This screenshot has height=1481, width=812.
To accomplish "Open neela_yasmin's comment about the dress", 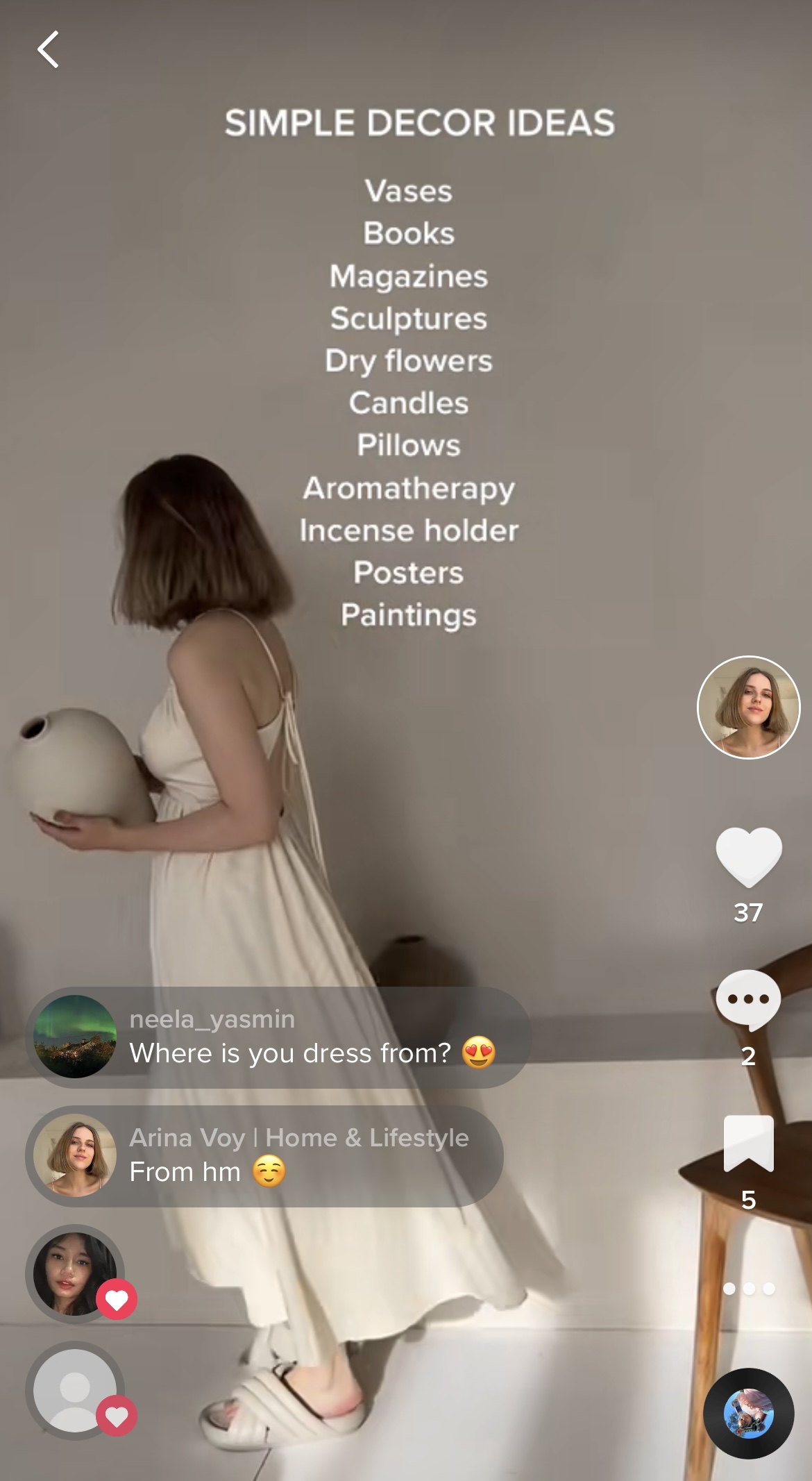I will (279, 1037).
